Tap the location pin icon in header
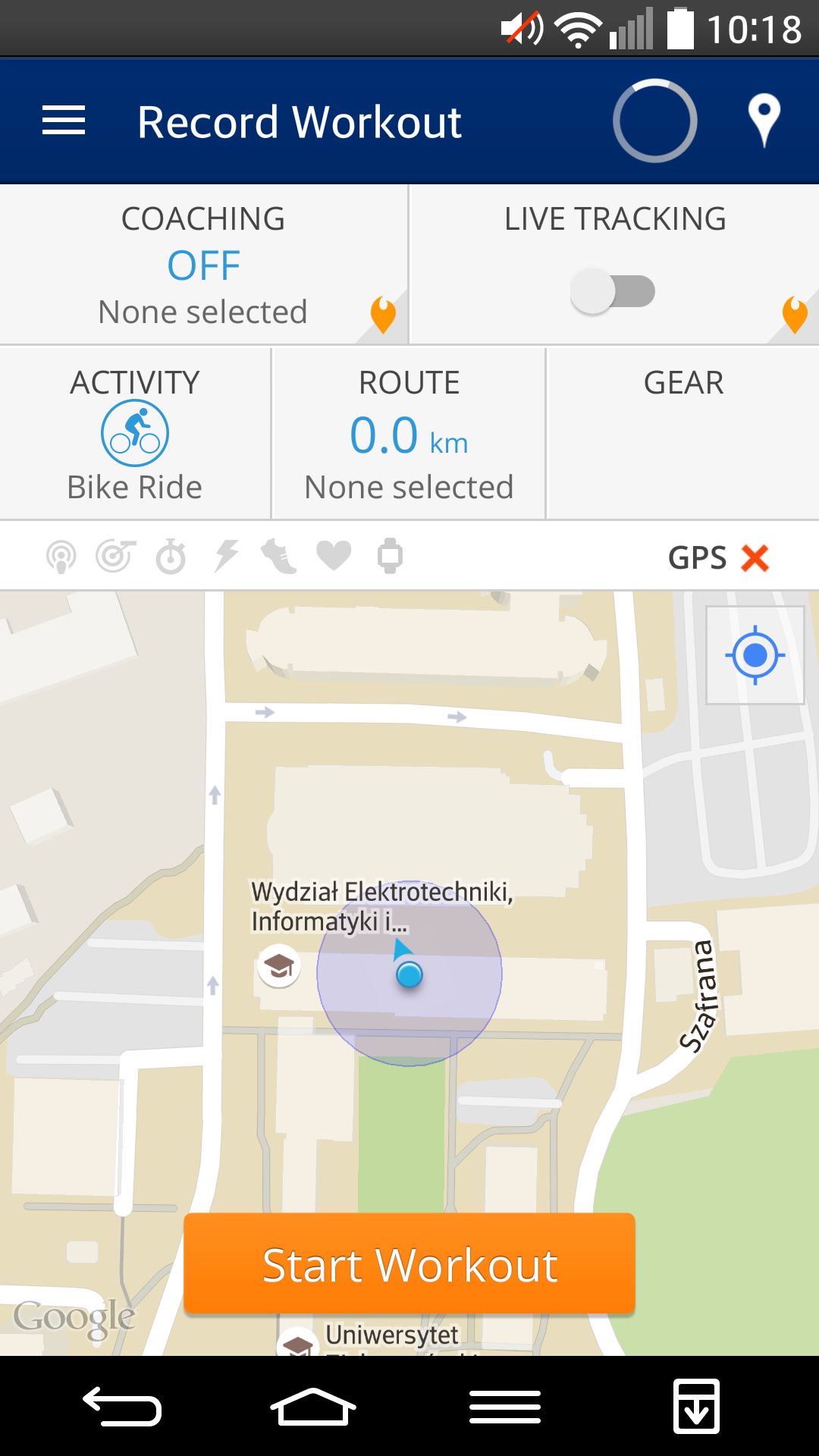The image size is (819, 1456). point(764,121)
